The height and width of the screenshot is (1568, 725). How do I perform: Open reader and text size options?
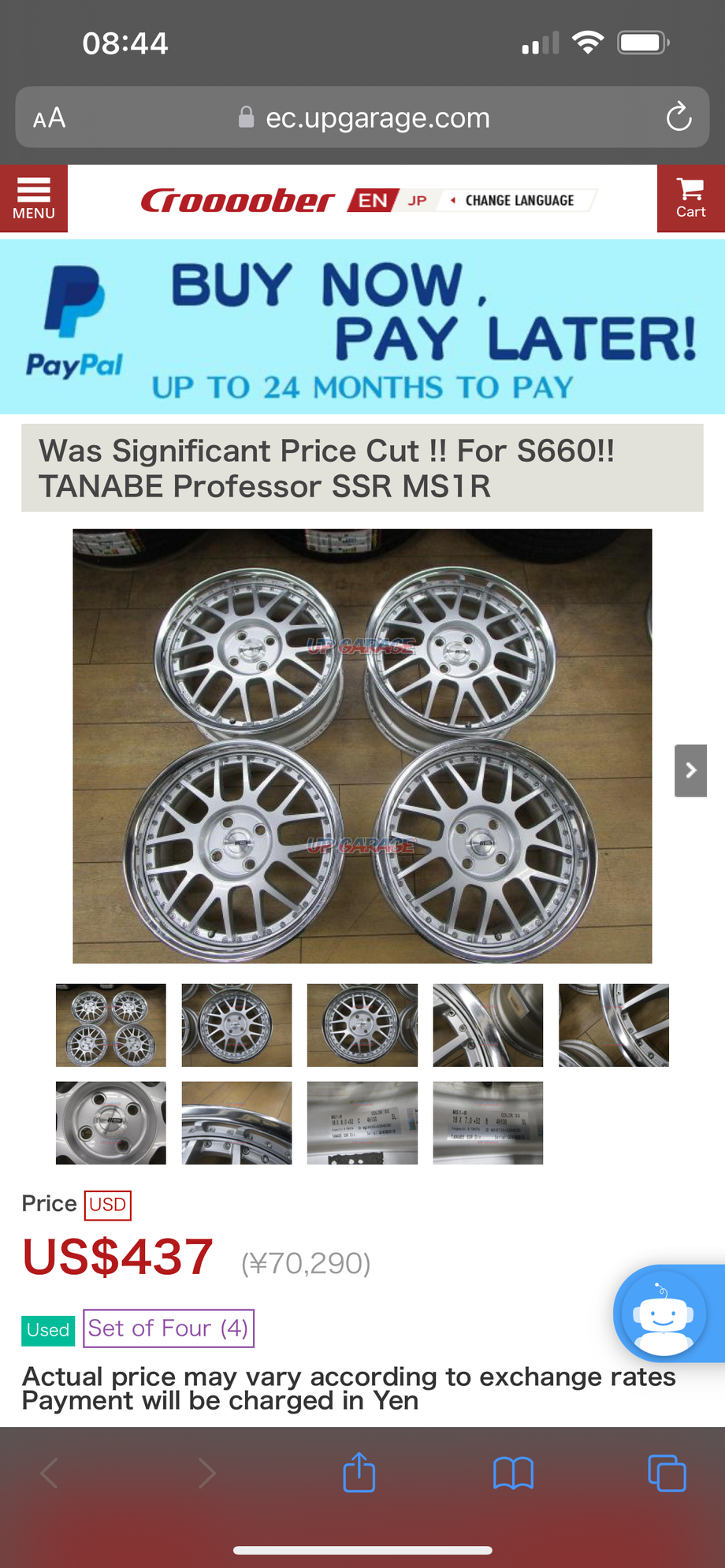coord(49,118)
